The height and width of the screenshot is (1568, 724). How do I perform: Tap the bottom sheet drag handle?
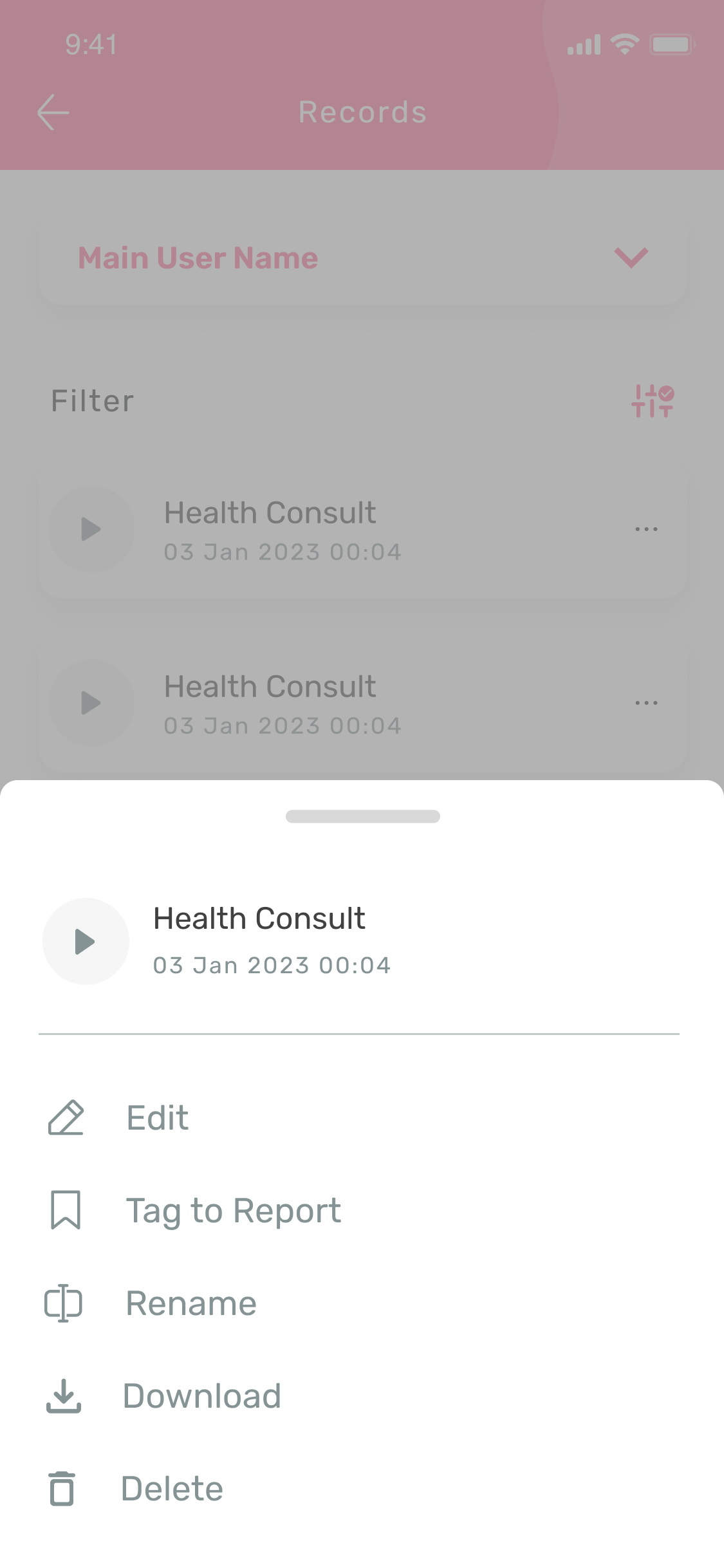(363, 816)
